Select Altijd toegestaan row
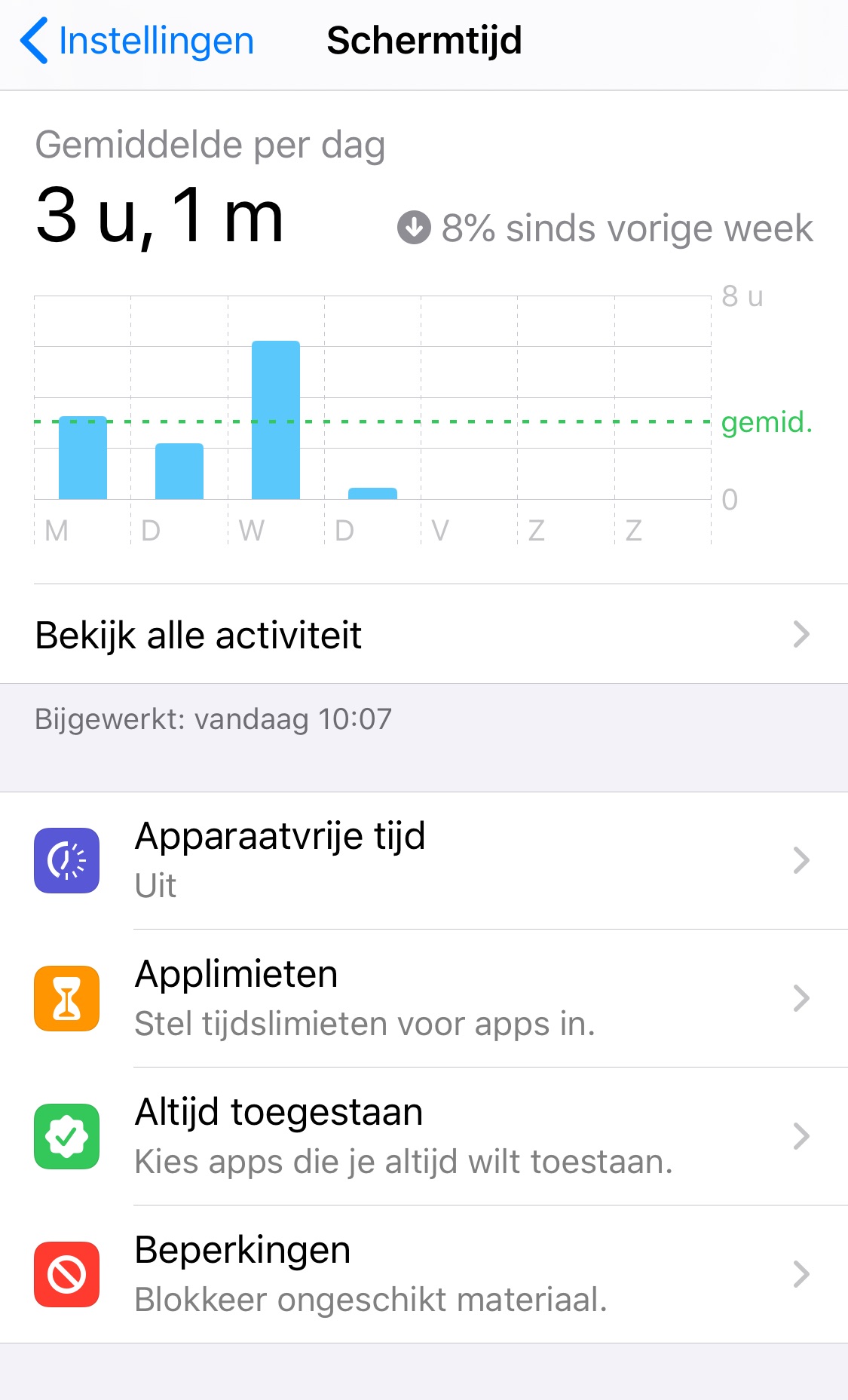 pyautogui.click(x=422, y=1136)
